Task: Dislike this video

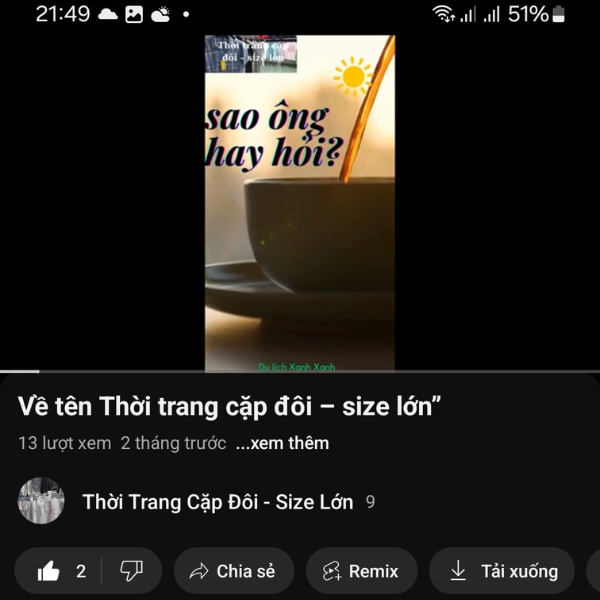Action: [131, 571]
